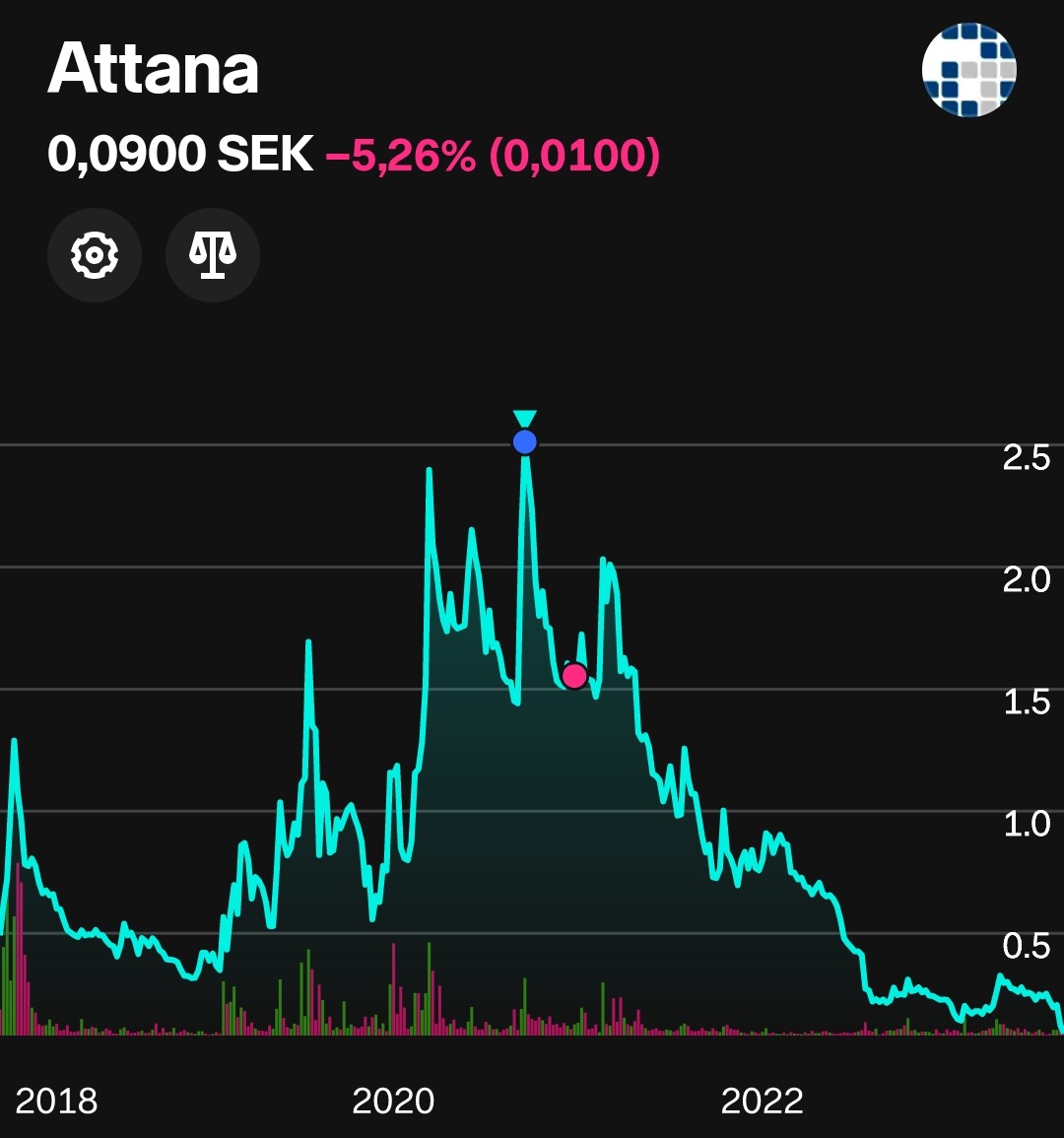Tap the pink sell marker on chart
The image size is (1064, 1138).
(574, 676)
